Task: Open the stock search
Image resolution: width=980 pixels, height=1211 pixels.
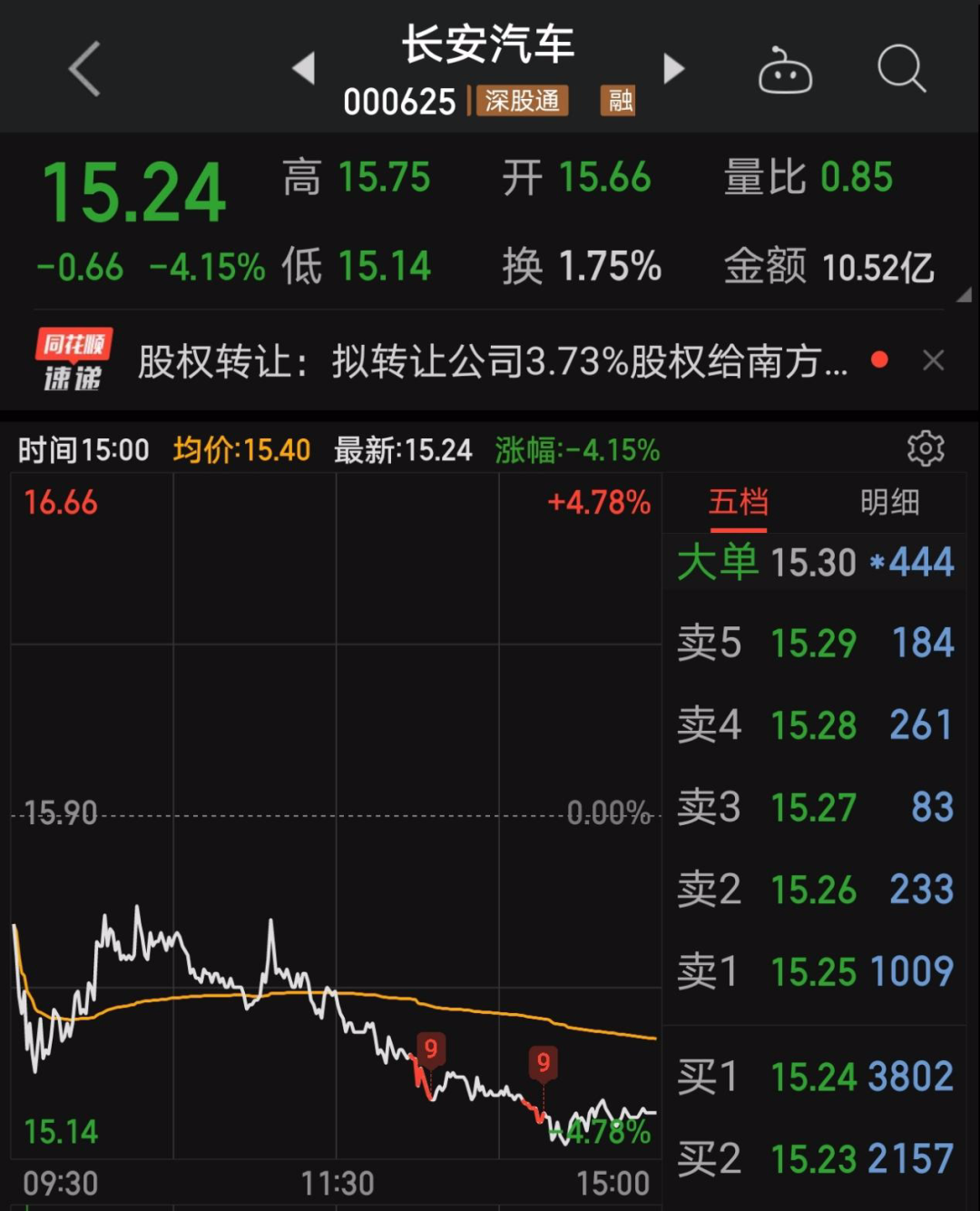Action: (901, 69)
